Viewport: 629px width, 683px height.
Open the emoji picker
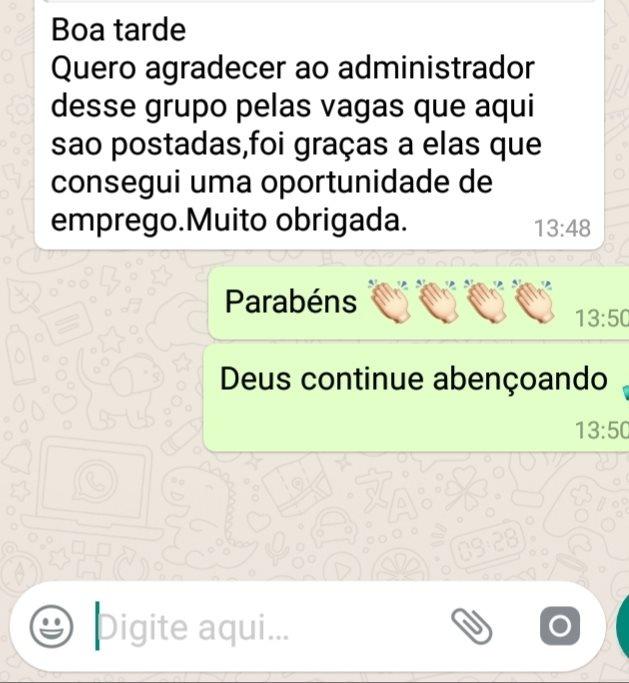pyautogui.click(x=50, y=627)
